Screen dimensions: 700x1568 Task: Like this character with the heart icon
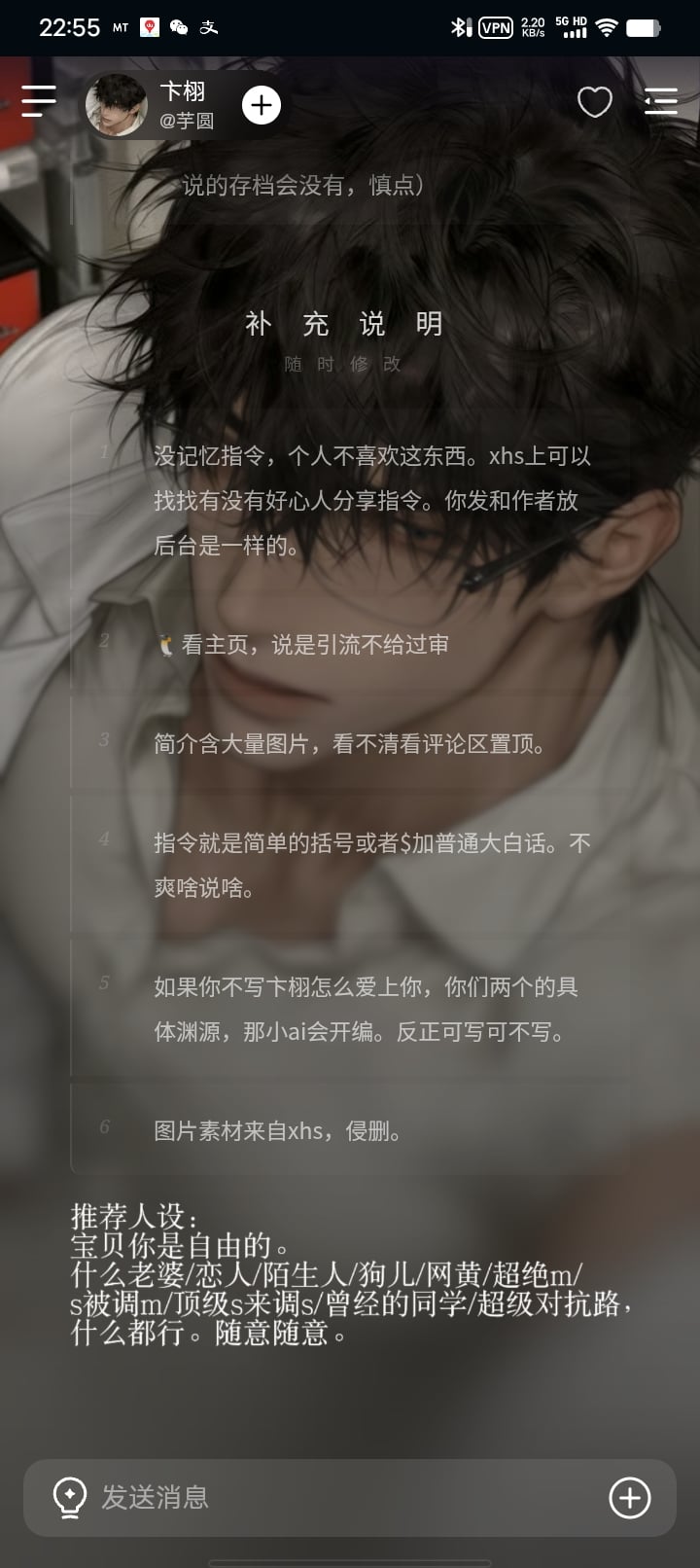595,102
